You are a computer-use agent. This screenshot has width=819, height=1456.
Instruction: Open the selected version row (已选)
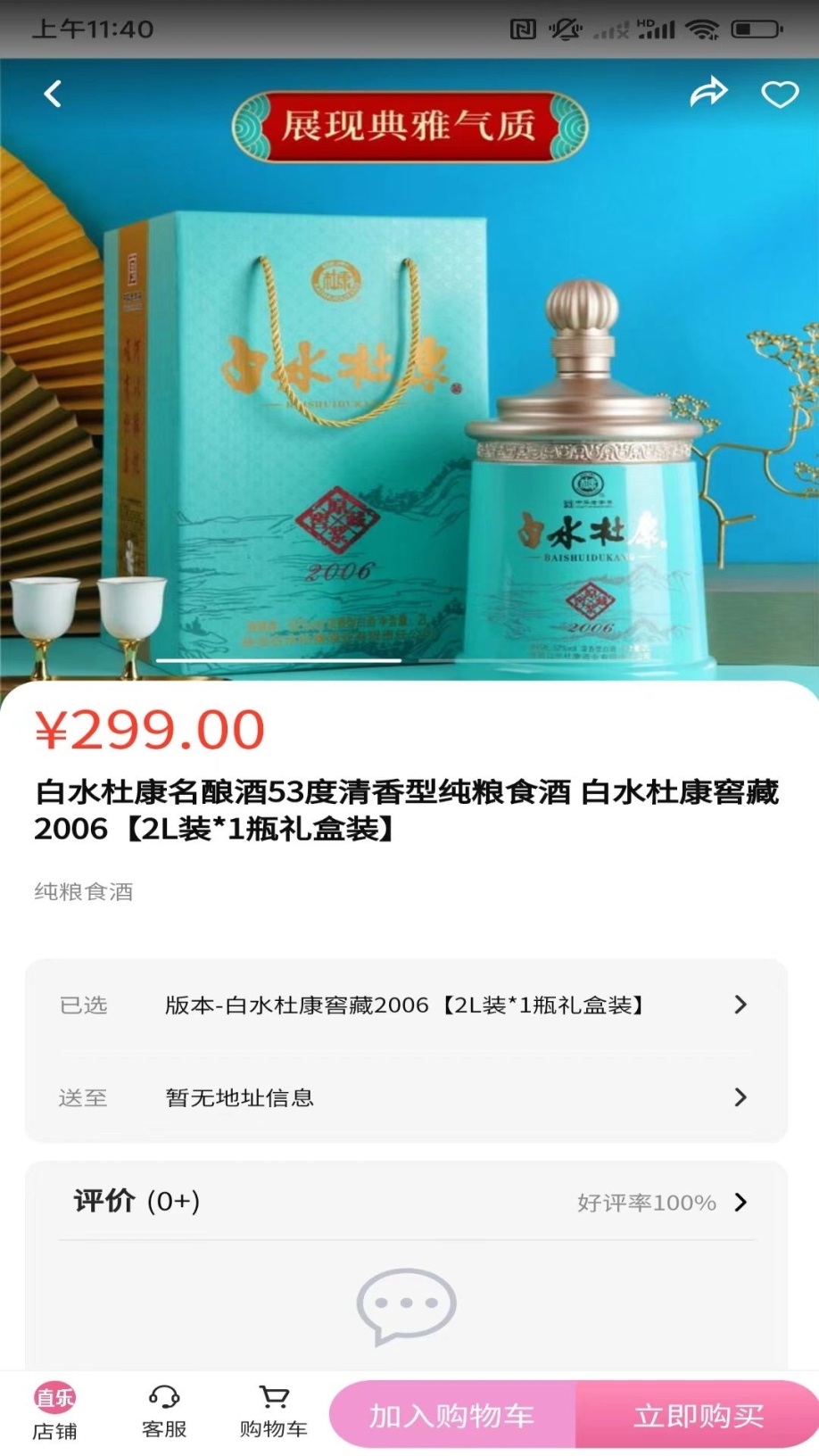[x=406, y=1005]
